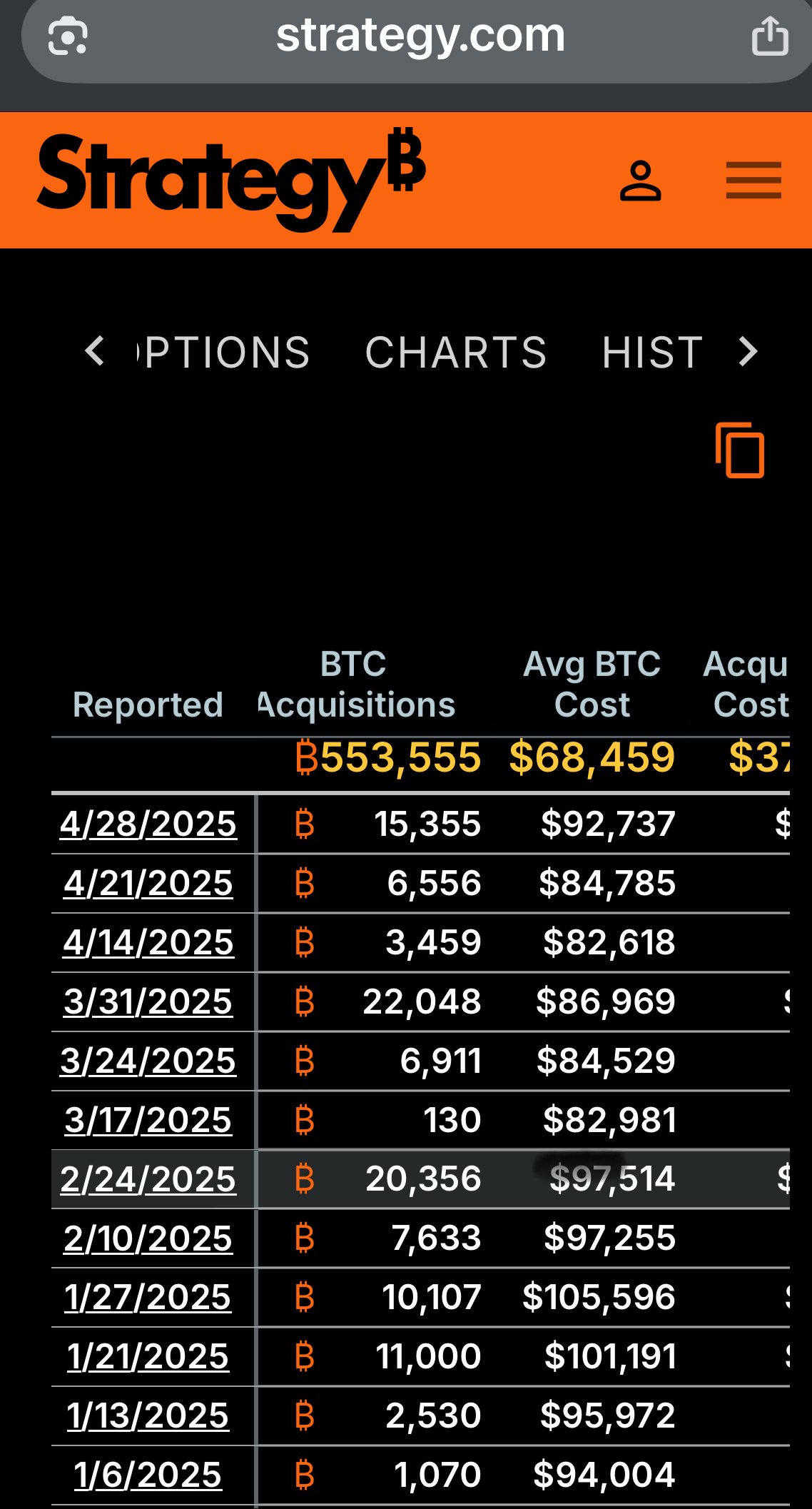This screenshot has width=812, height=1509.
Task: Open the 3/31/2025 report link
Action: (x=148, y=1001)
